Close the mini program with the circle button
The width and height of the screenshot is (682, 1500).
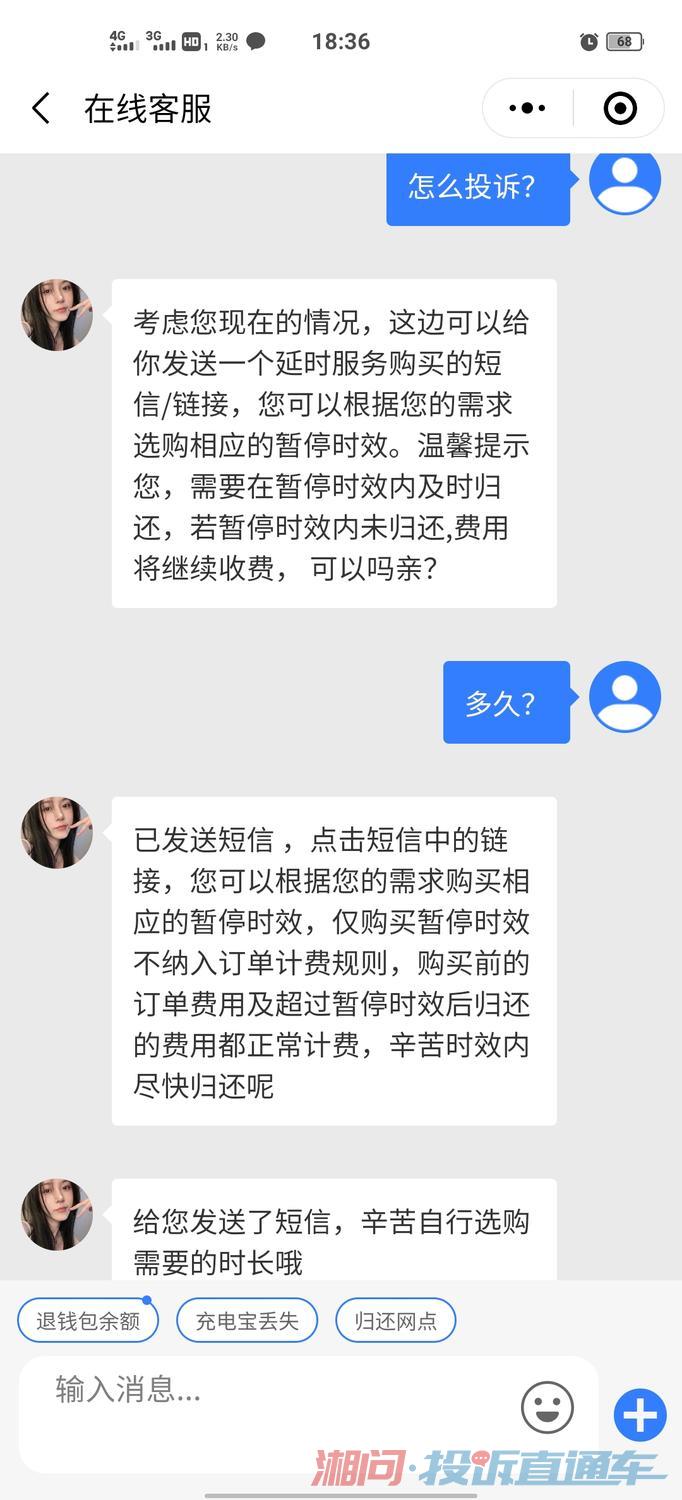pyautogui.click(x=620, y=108)
